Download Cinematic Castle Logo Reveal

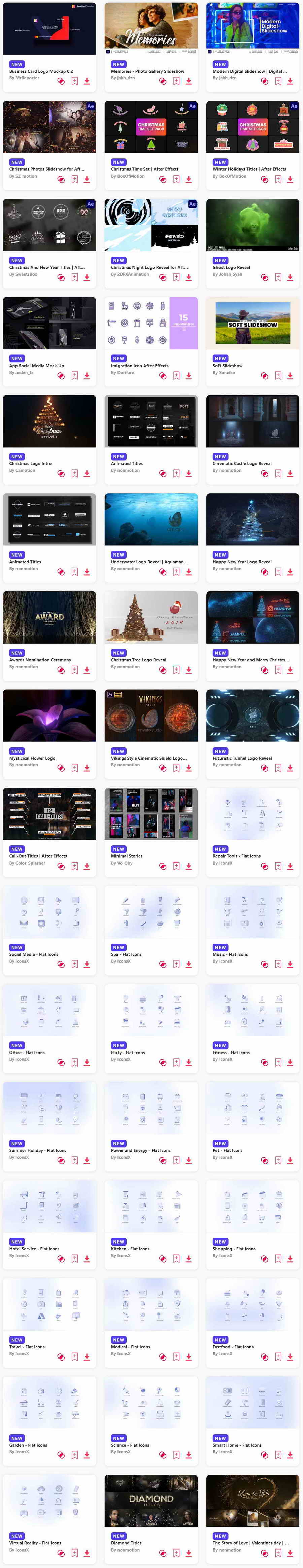pyautogui.click(x=290, y=473)
